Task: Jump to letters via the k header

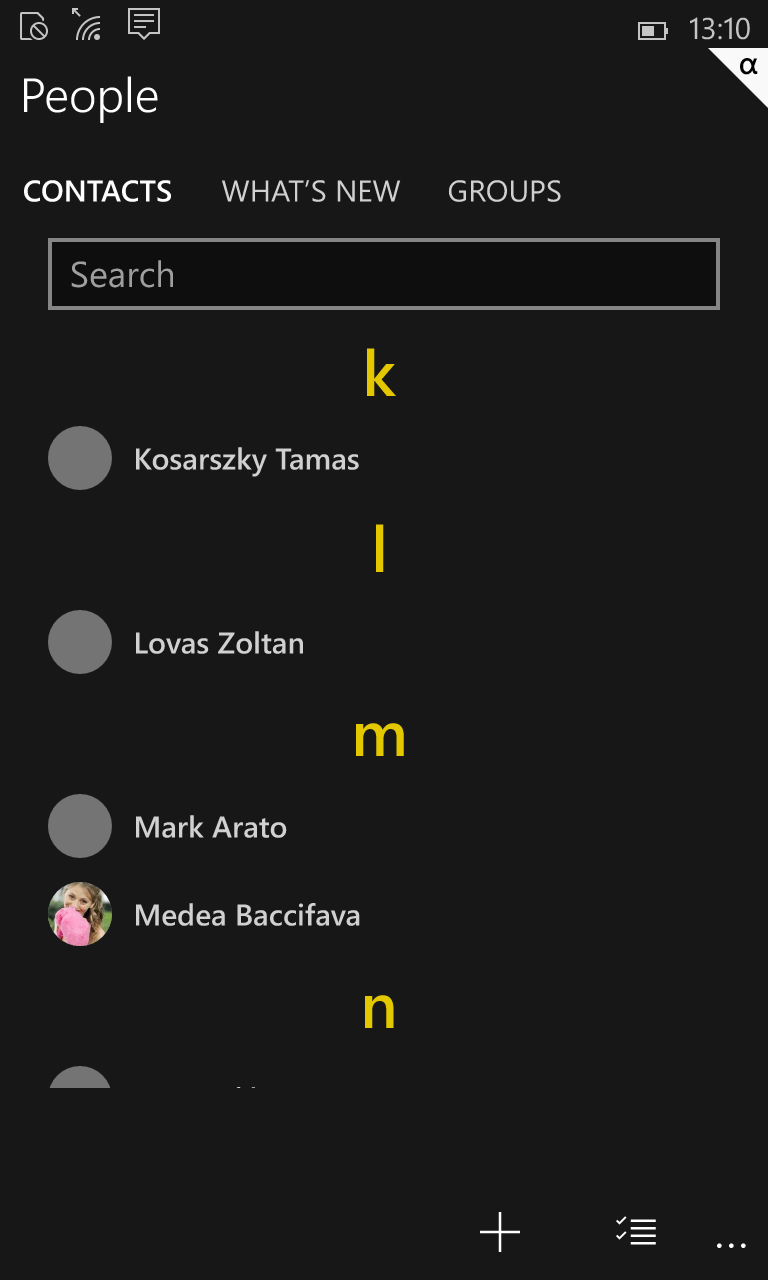Action: click(380, 375)
